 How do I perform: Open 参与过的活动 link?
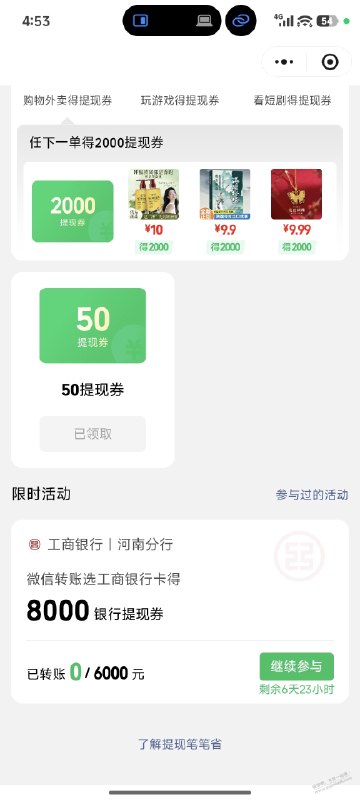pyautogui.click(x=312, y=494)
